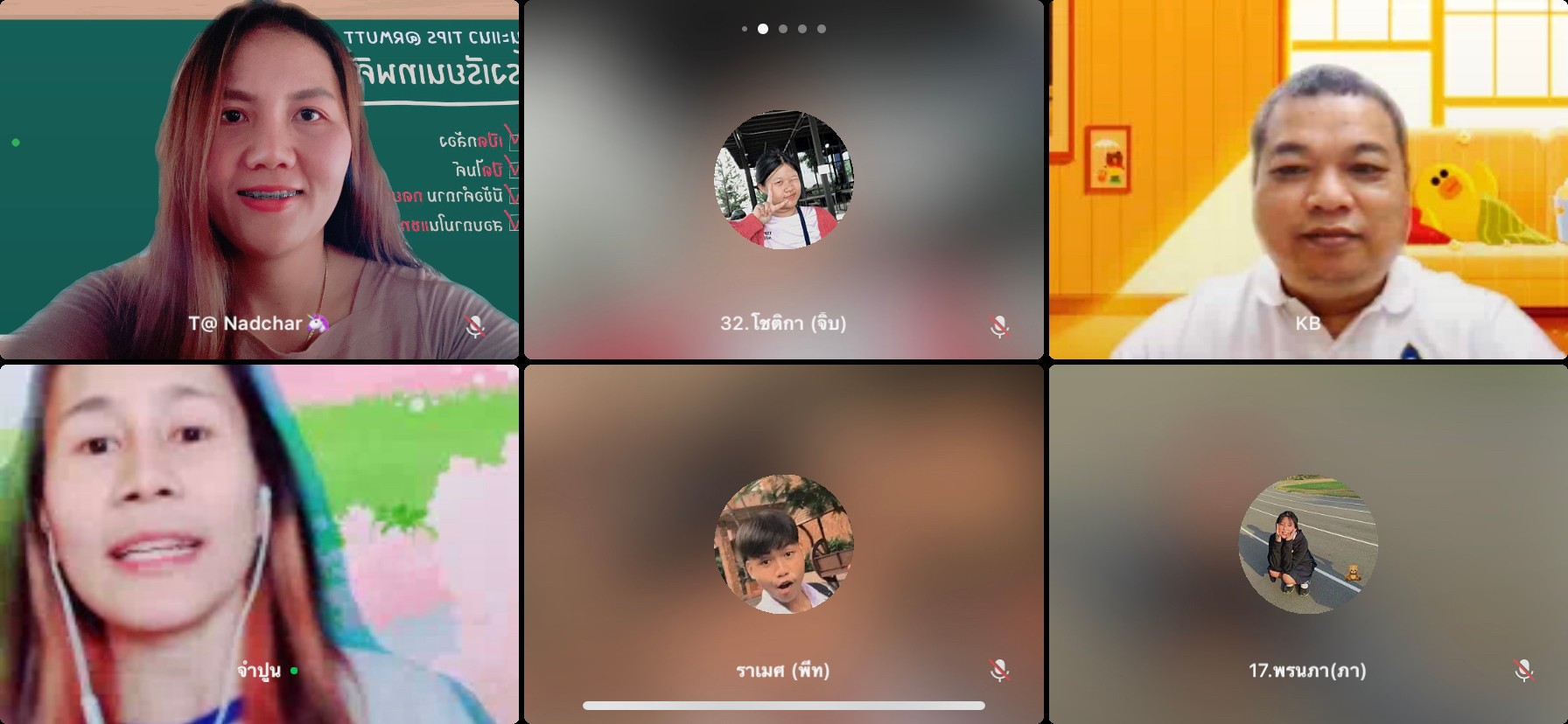This screenshot has width=1568, height=724.
Task: Focus on KB's video tile
Action: (1308, 179)
